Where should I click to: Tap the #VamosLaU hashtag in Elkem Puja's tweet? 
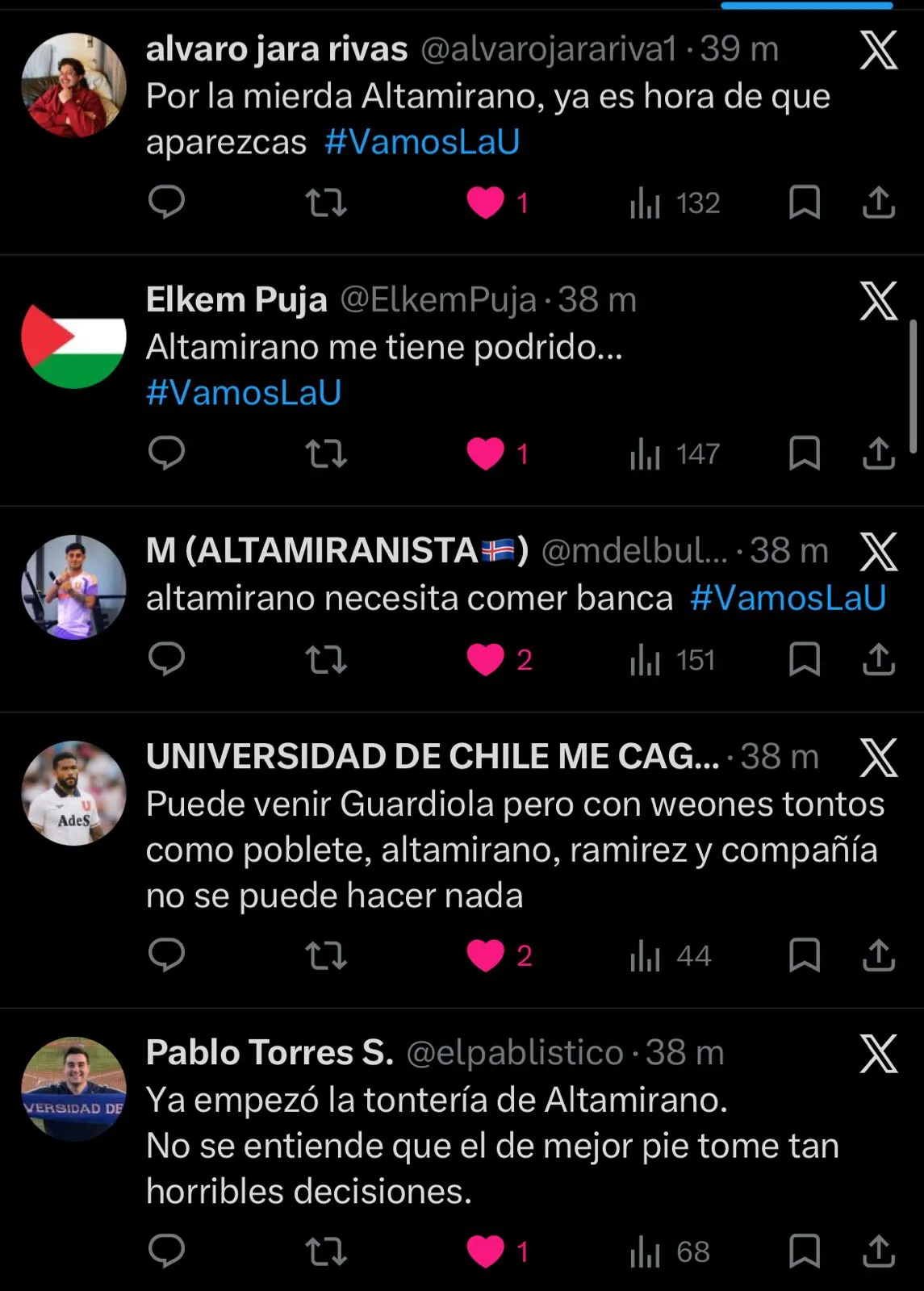(x=244, y=393)
